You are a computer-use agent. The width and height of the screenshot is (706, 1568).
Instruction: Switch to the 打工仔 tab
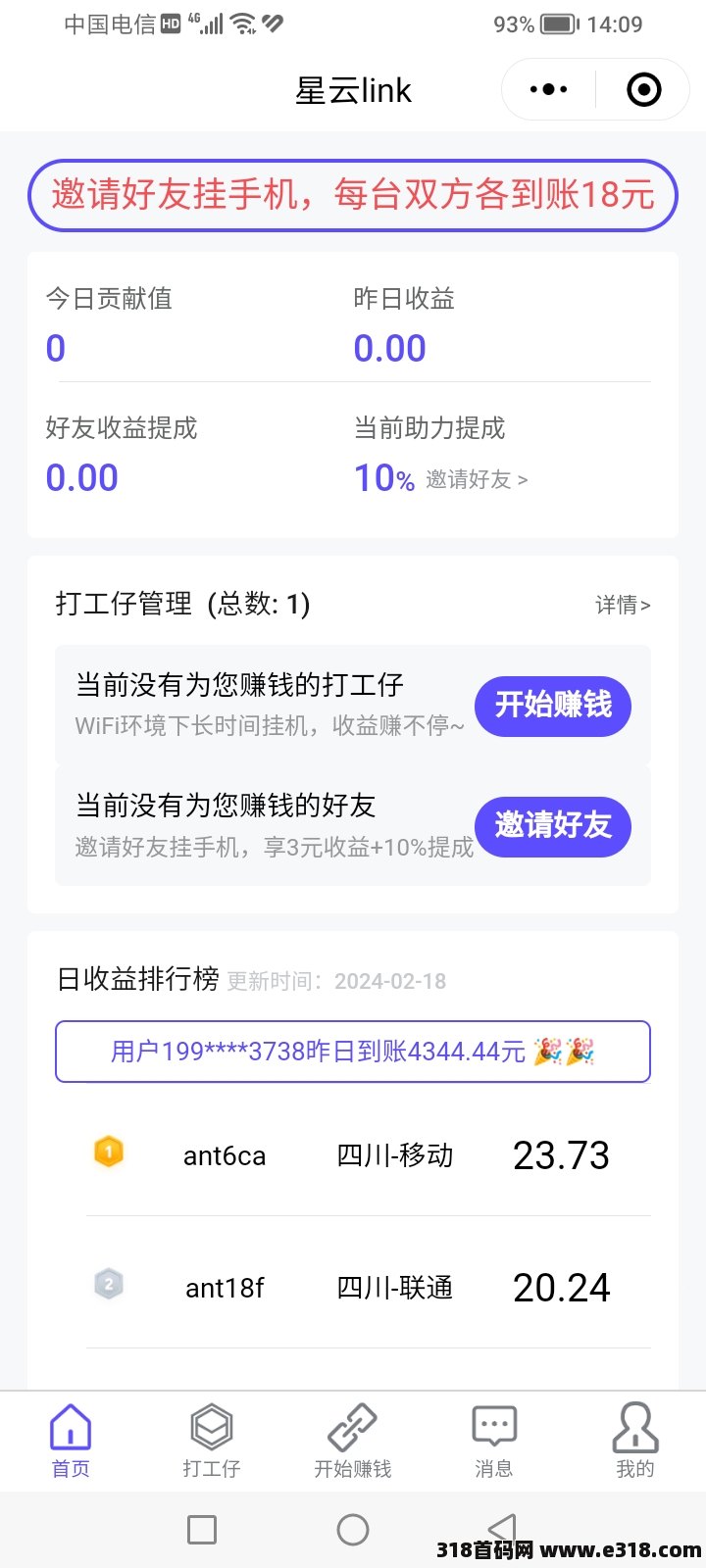coord(212,1441)
